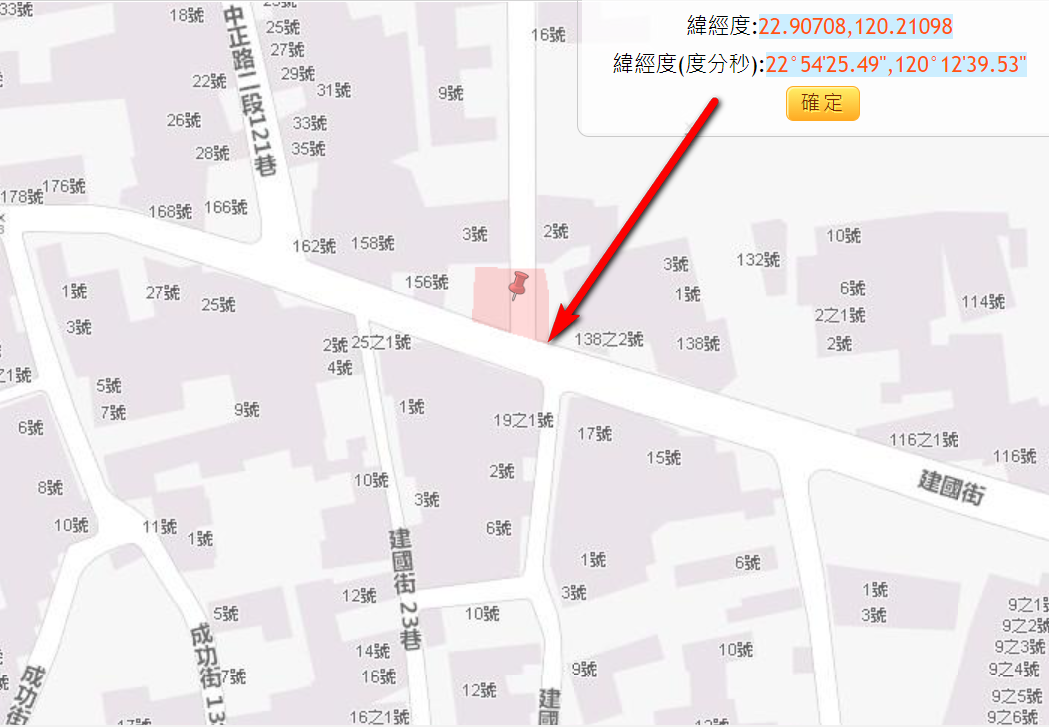Confirm coordinates with the 確定 button
1049x727 pixels.
coord(822,103)
